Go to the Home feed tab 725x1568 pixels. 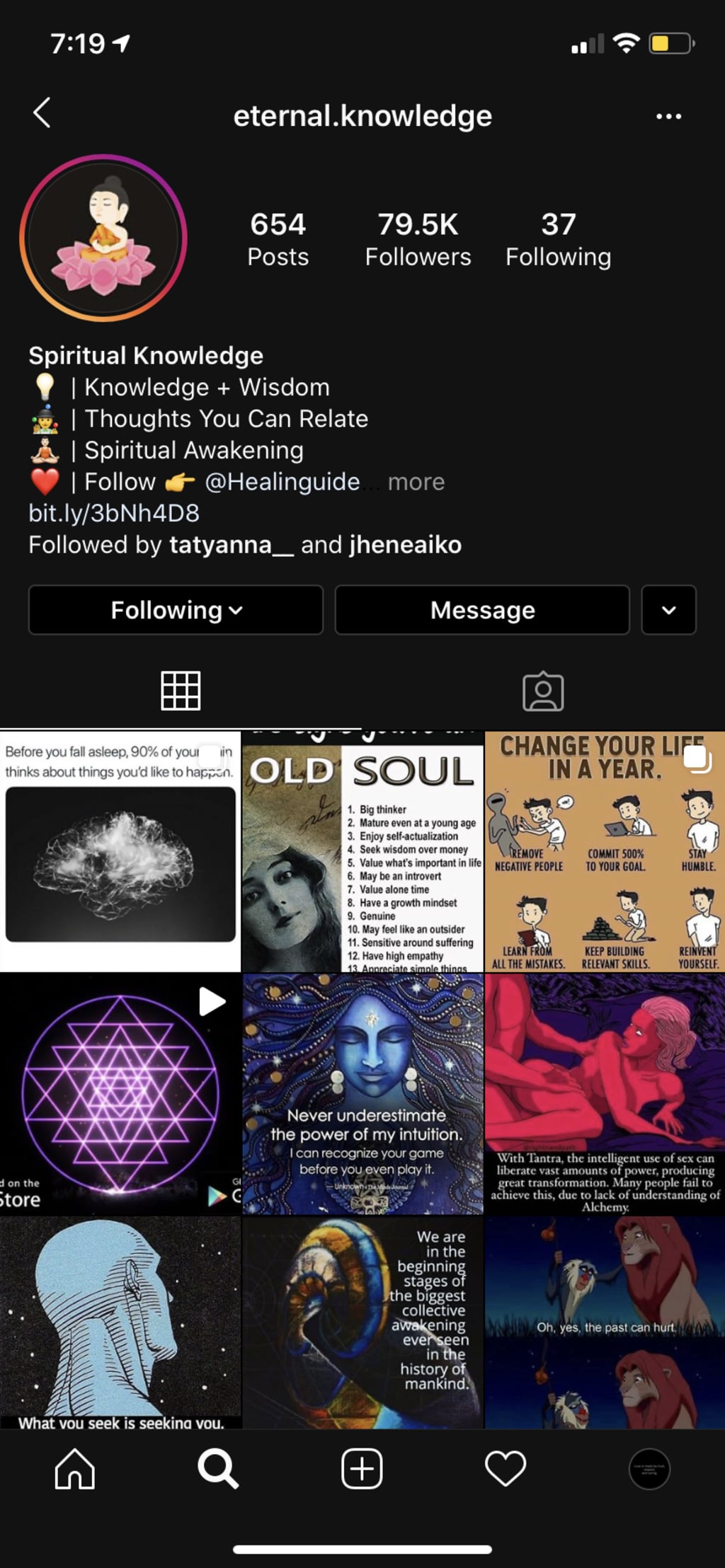[x=75, y=1469]
